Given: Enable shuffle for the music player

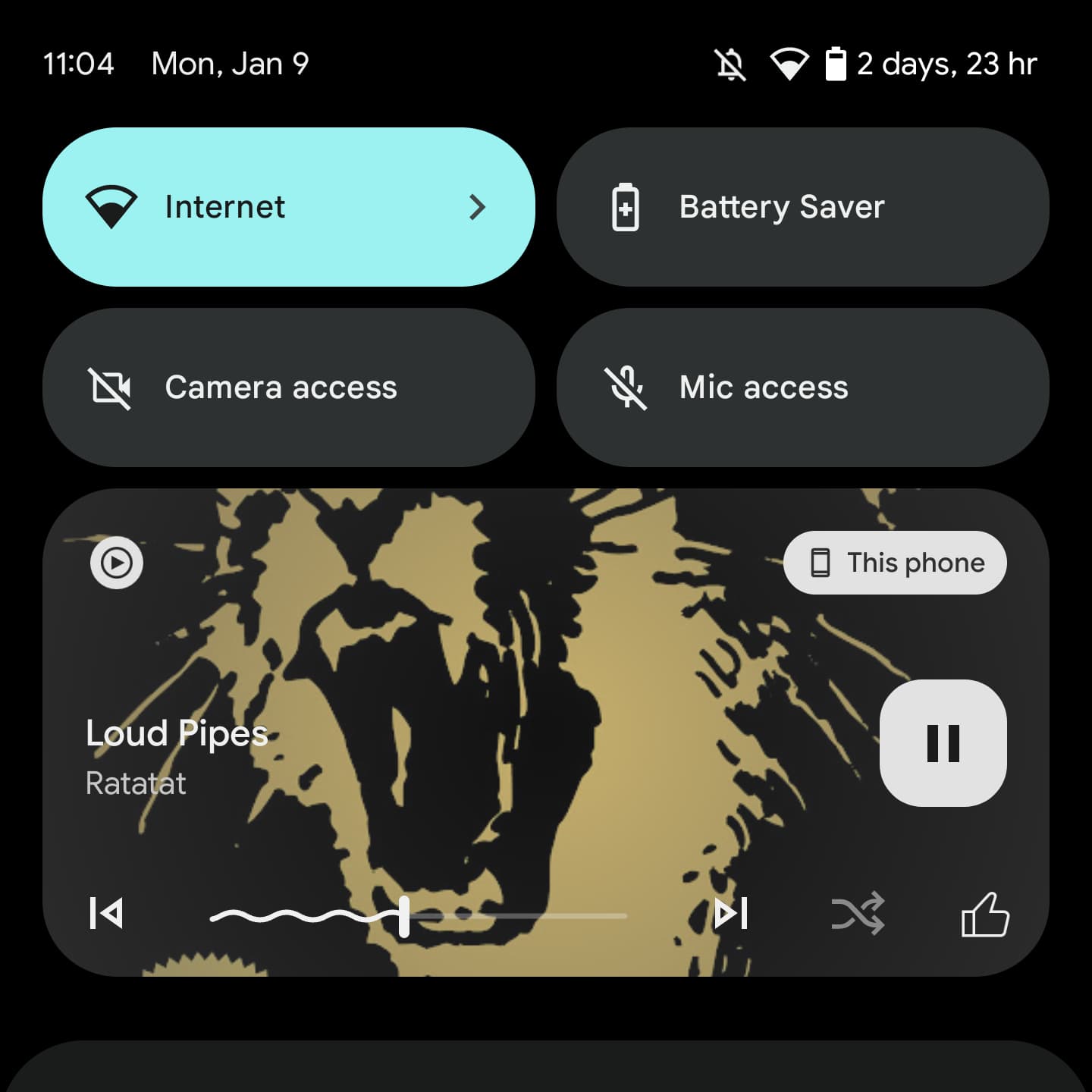Looking at the screenshot, I should 858,913.
